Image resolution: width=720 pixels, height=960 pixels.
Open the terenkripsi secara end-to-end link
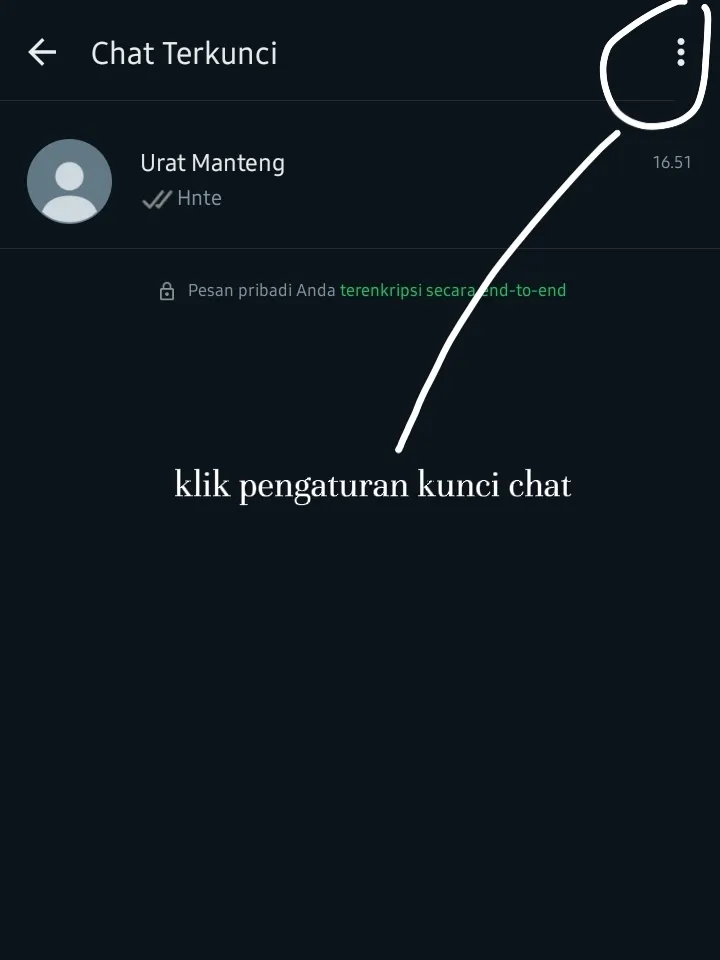[452, 291]
